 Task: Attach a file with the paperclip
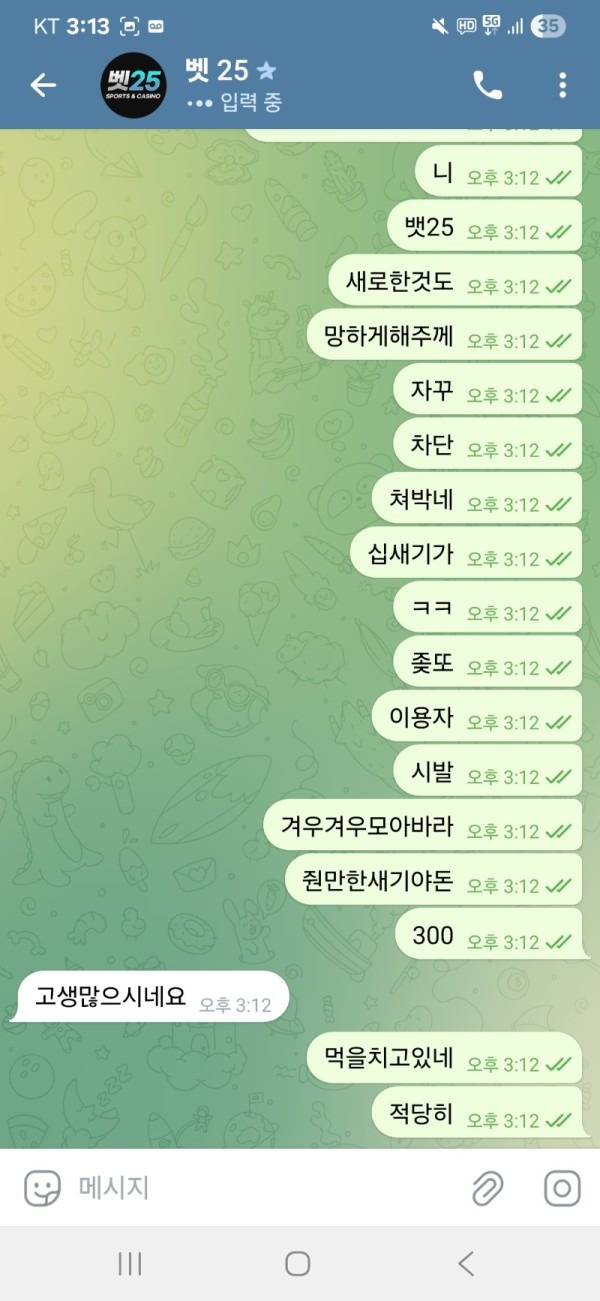pos(487,1188)
